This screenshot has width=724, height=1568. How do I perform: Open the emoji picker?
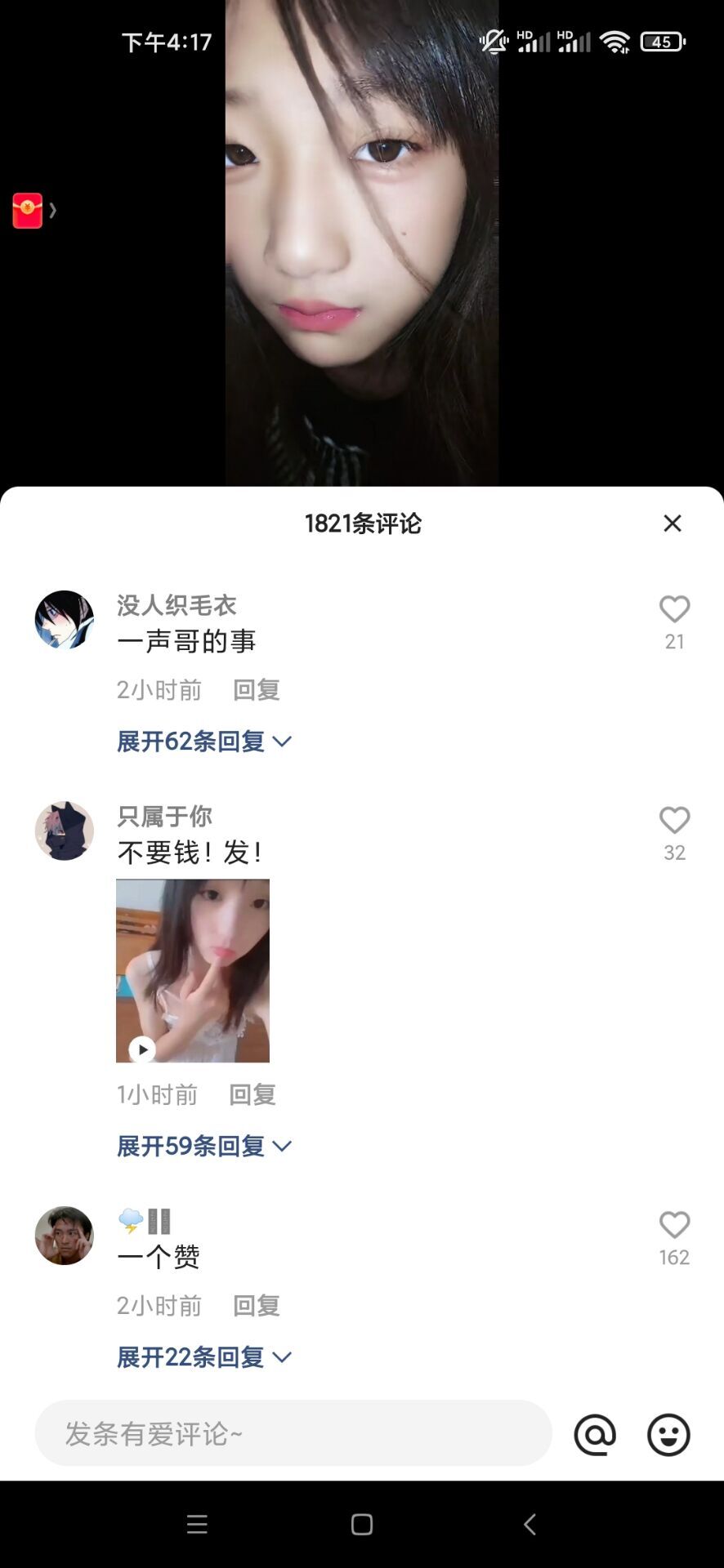pos(668,1435)
